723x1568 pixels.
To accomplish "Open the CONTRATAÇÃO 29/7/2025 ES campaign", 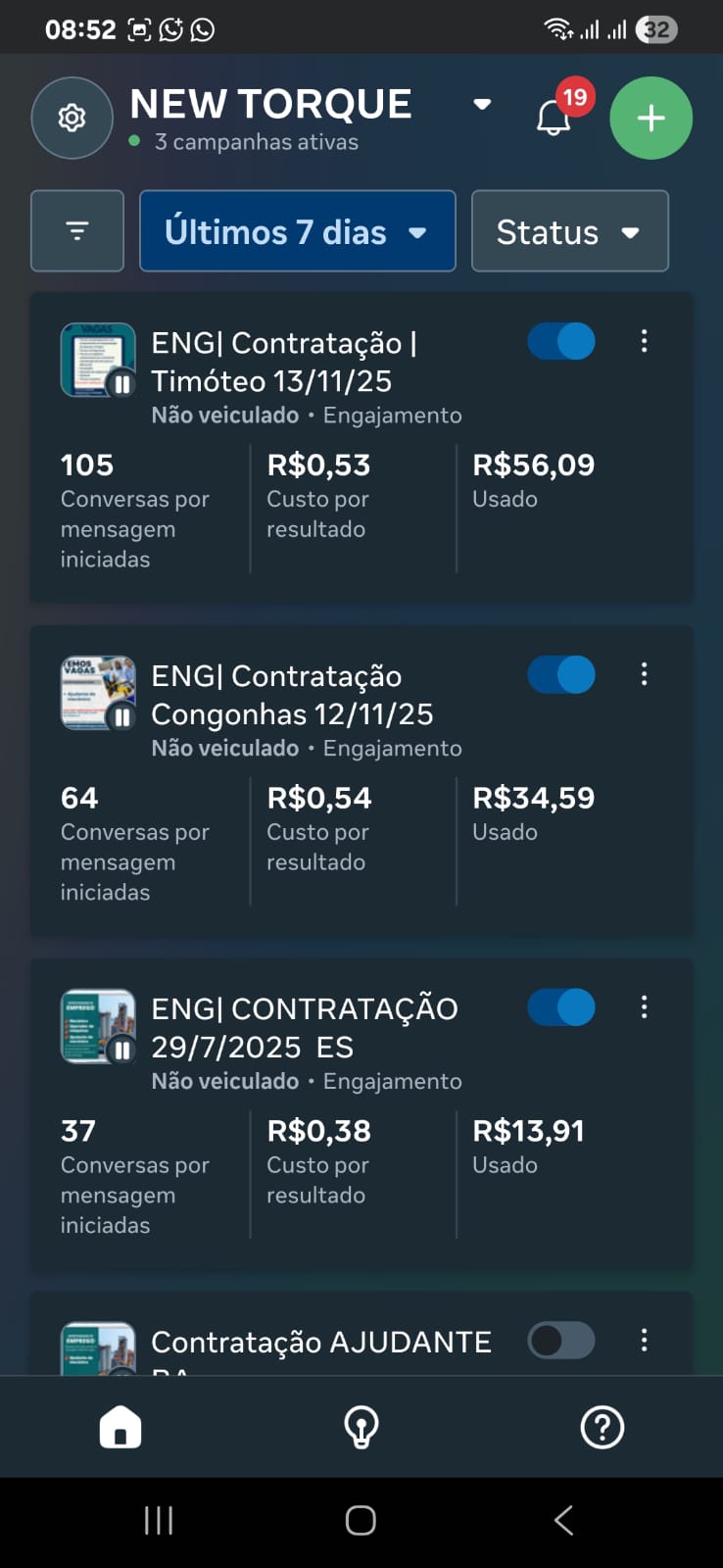I will [304, 1028].
